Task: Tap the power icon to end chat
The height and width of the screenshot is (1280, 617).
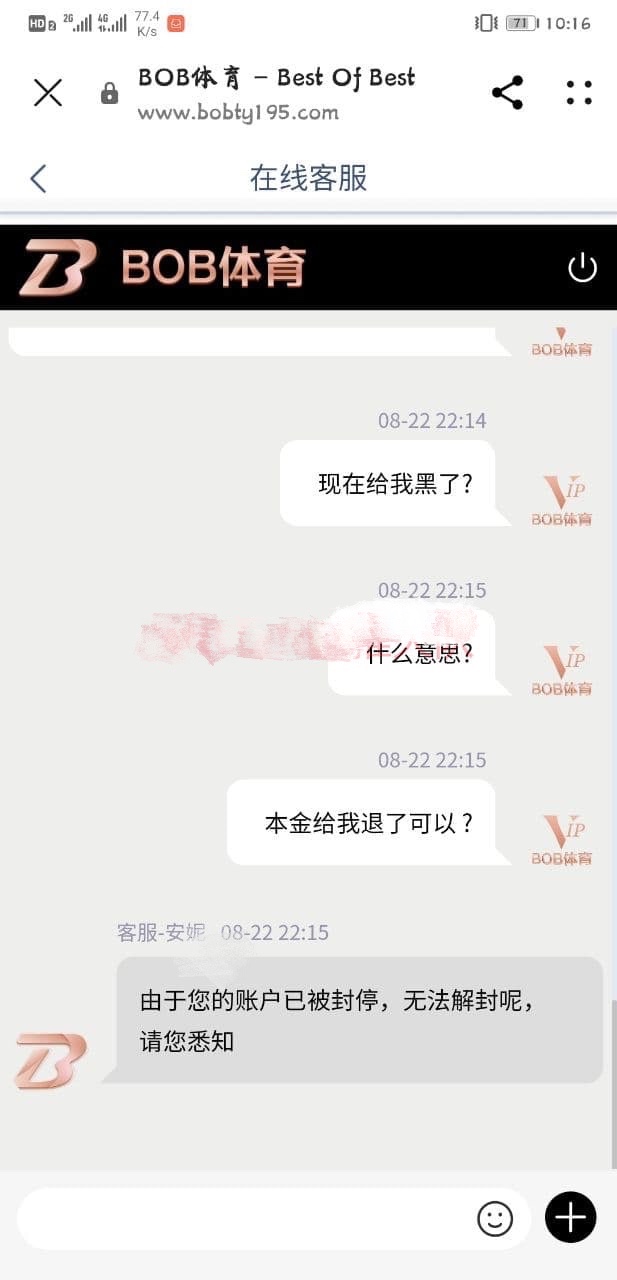Action: [x=582, y=268]
